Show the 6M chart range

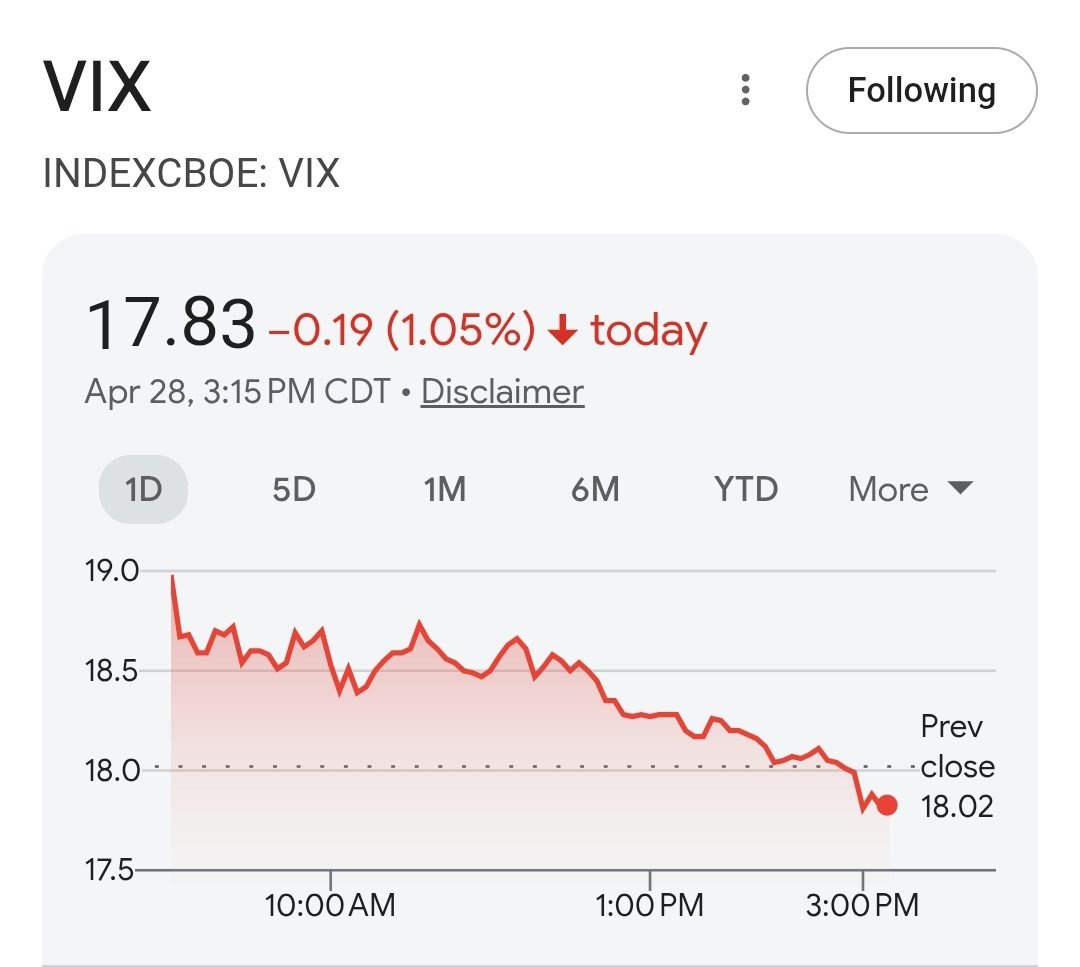pos(595,490)
